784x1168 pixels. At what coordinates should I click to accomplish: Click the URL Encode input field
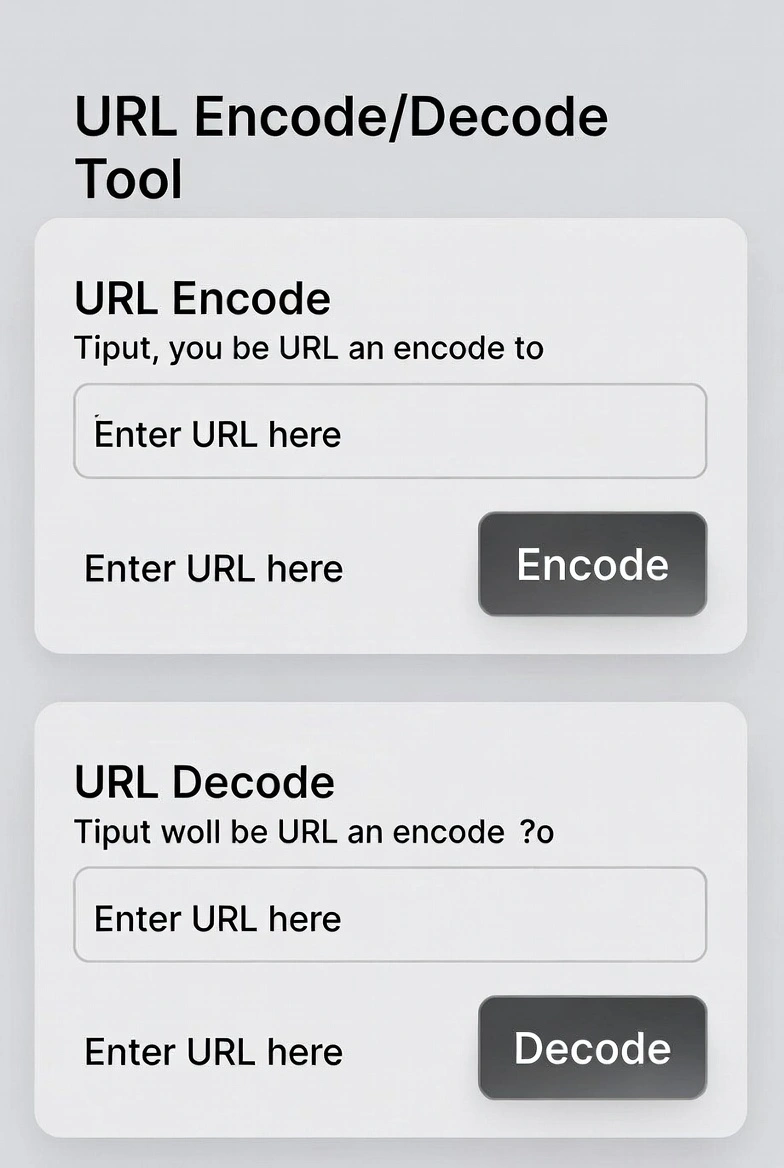389,430
